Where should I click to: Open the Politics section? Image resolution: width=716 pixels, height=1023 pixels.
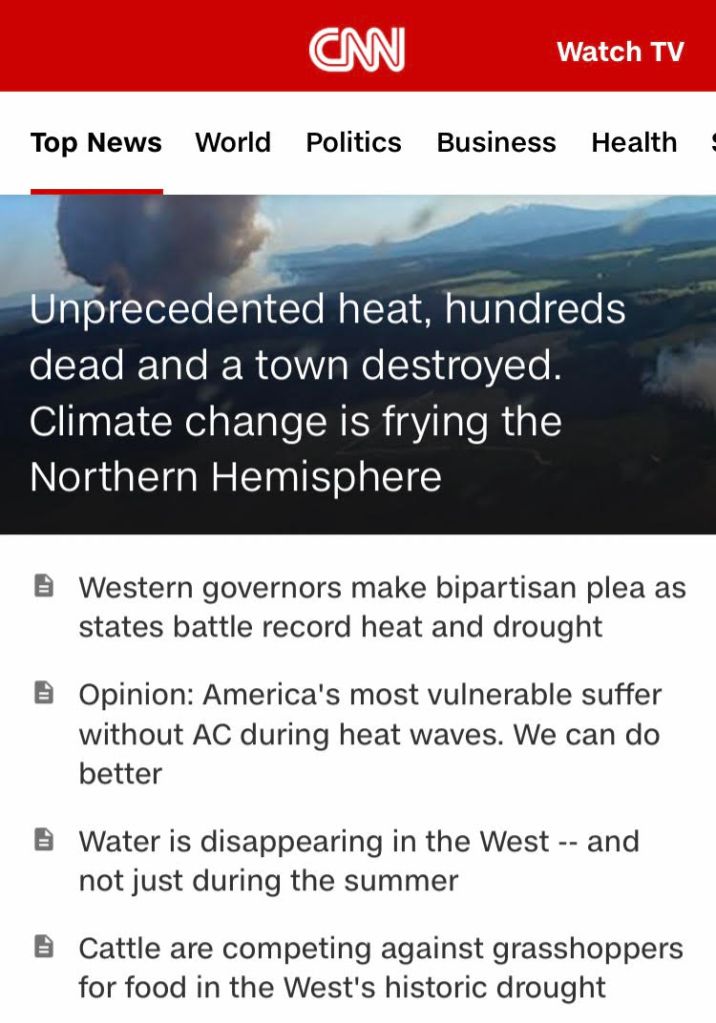(353, 142)
